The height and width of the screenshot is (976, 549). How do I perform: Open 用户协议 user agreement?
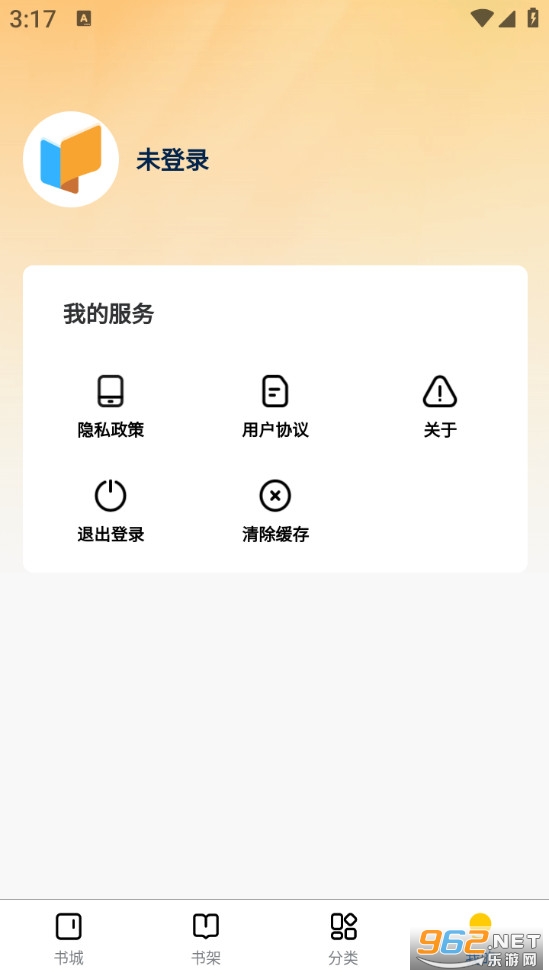[x=275, y=406]
